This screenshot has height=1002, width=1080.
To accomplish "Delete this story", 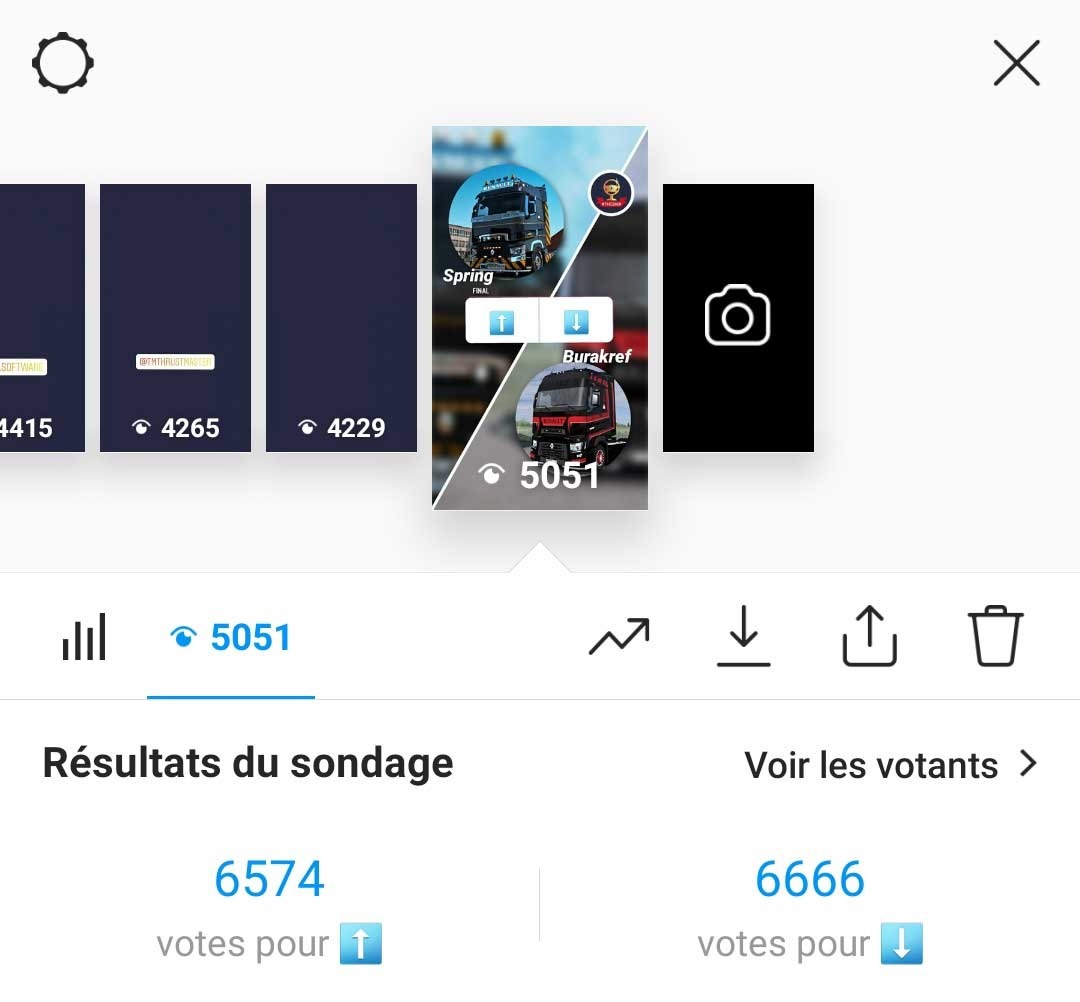I will tap(995, 637).
